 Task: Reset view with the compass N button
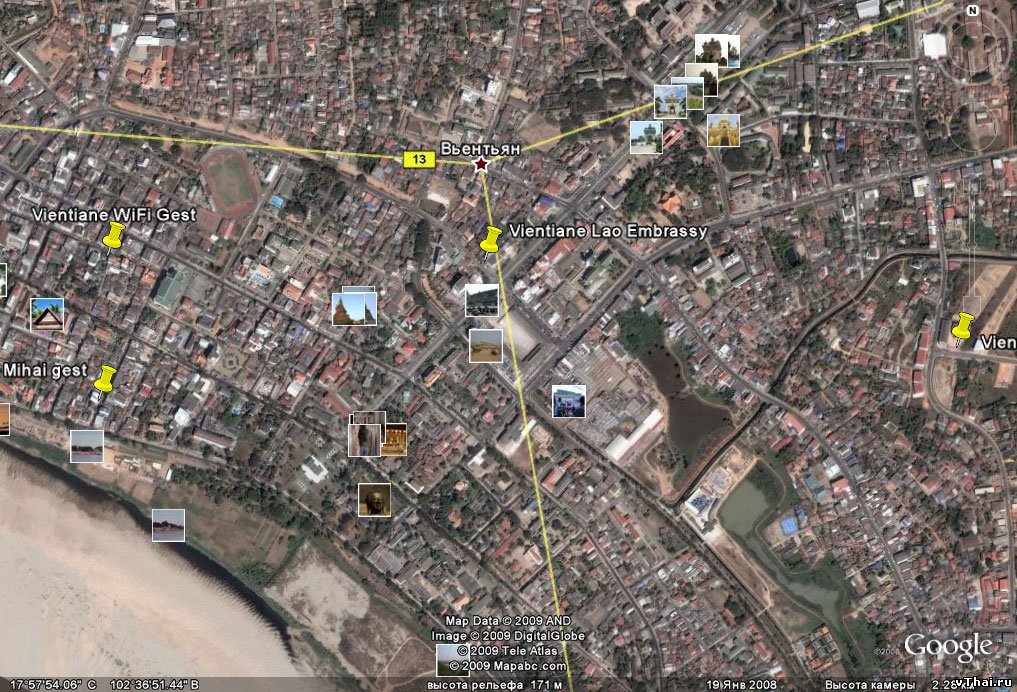point(971,10)
